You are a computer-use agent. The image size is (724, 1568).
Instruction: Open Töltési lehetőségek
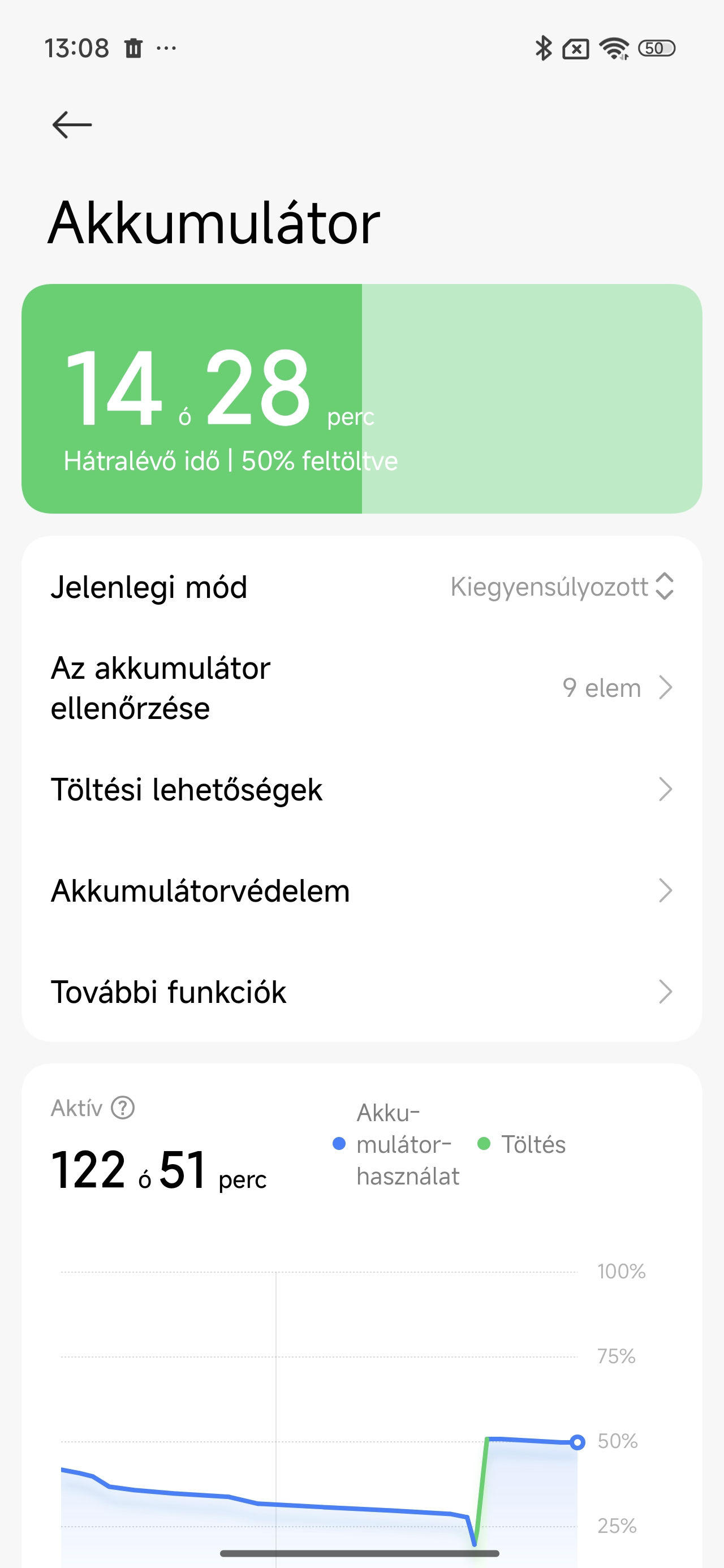click(361, 790)
